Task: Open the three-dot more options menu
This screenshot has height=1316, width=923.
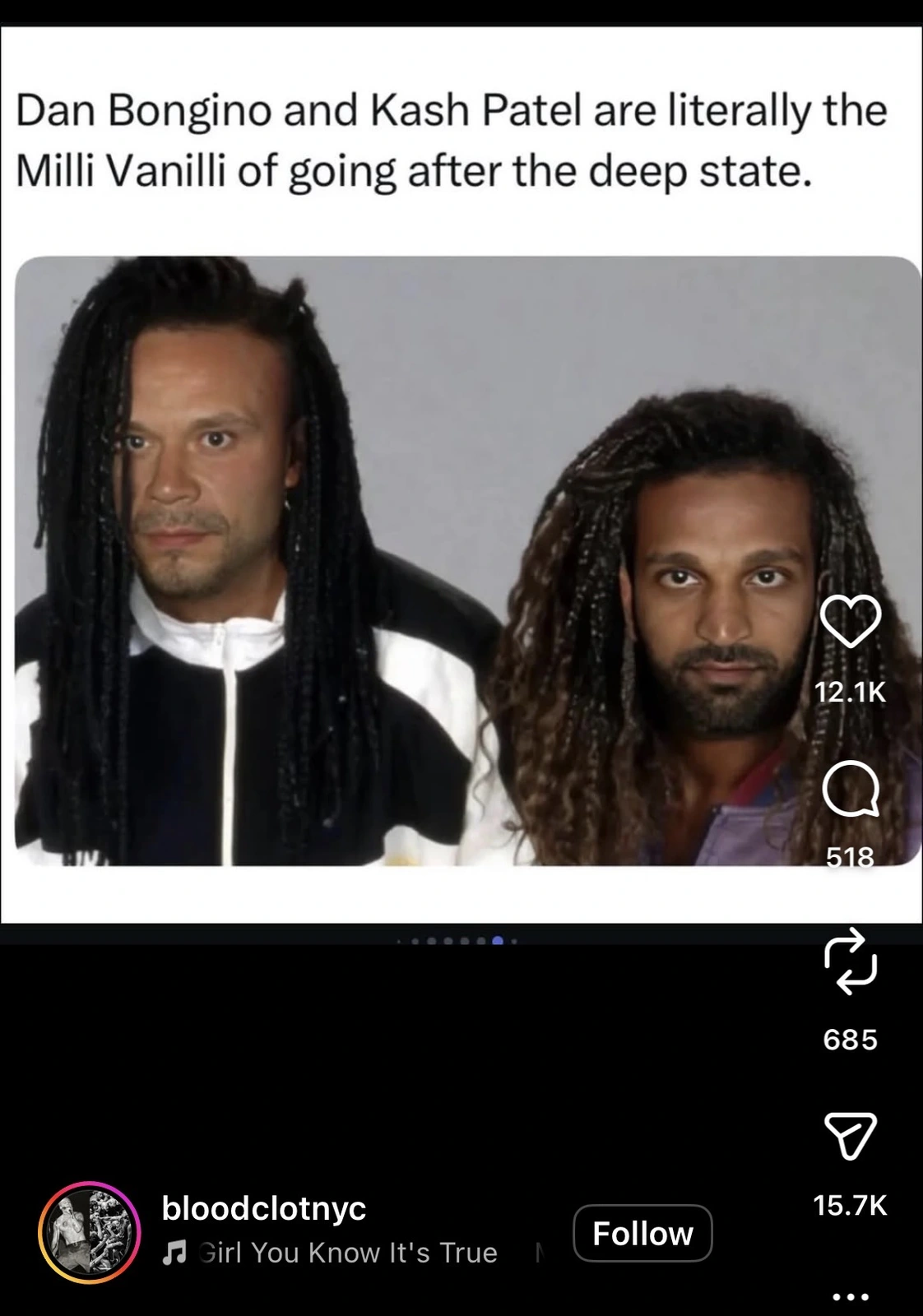Action: coord(851,1297)
